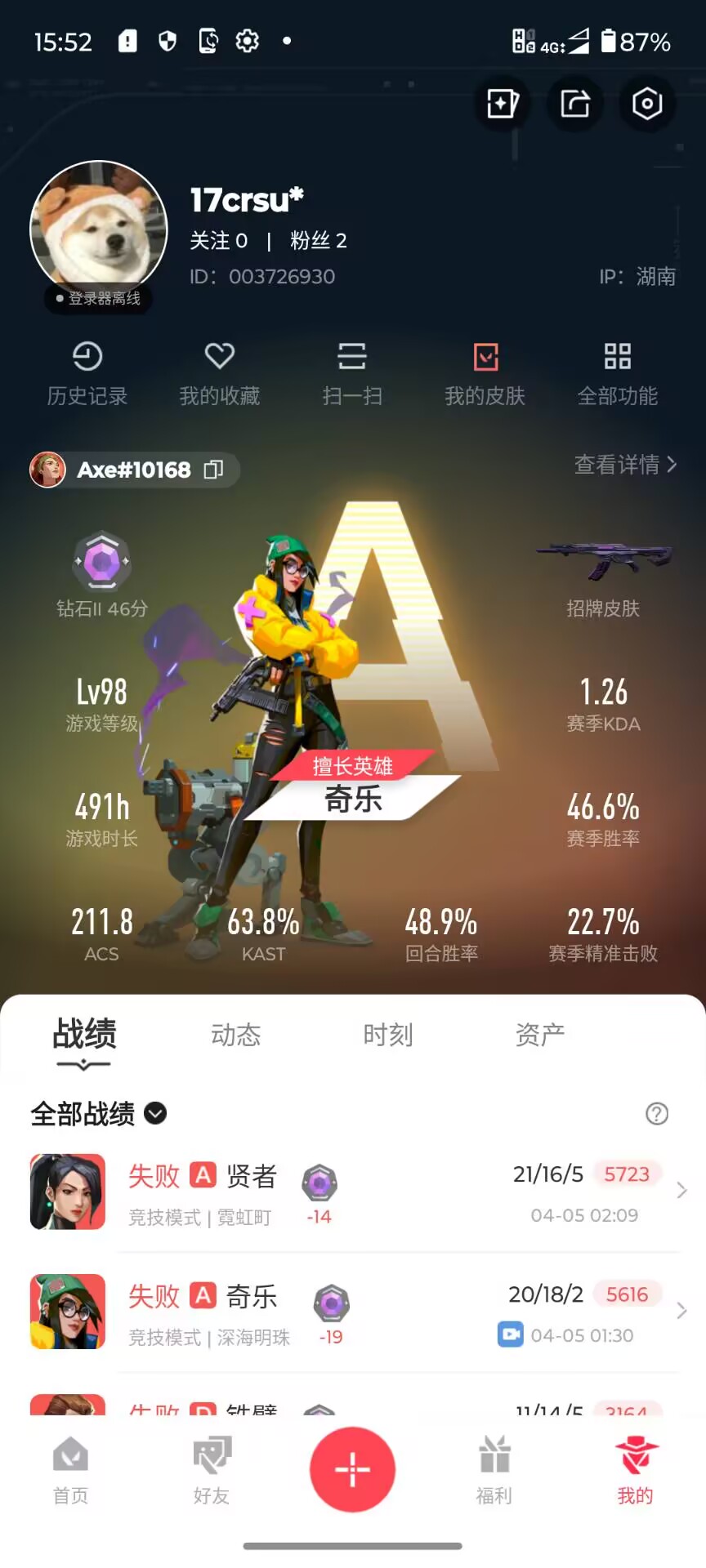Screen dimensions: 706x1568
Task: Share this profile page
Action: pyautogui.click(x=575, y=104)
